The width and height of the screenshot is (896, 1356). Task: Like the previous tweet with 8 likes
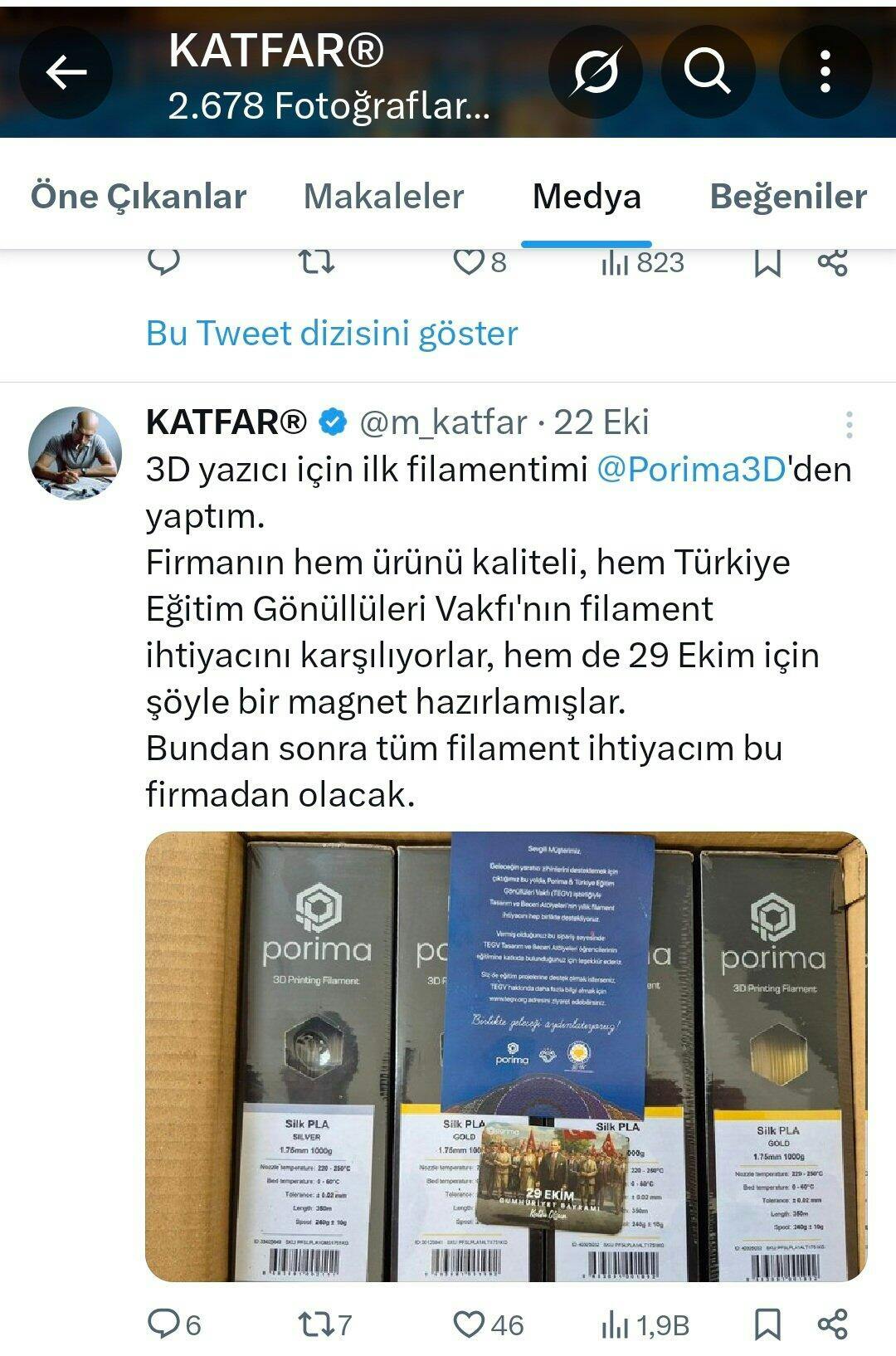click(469, 263)
